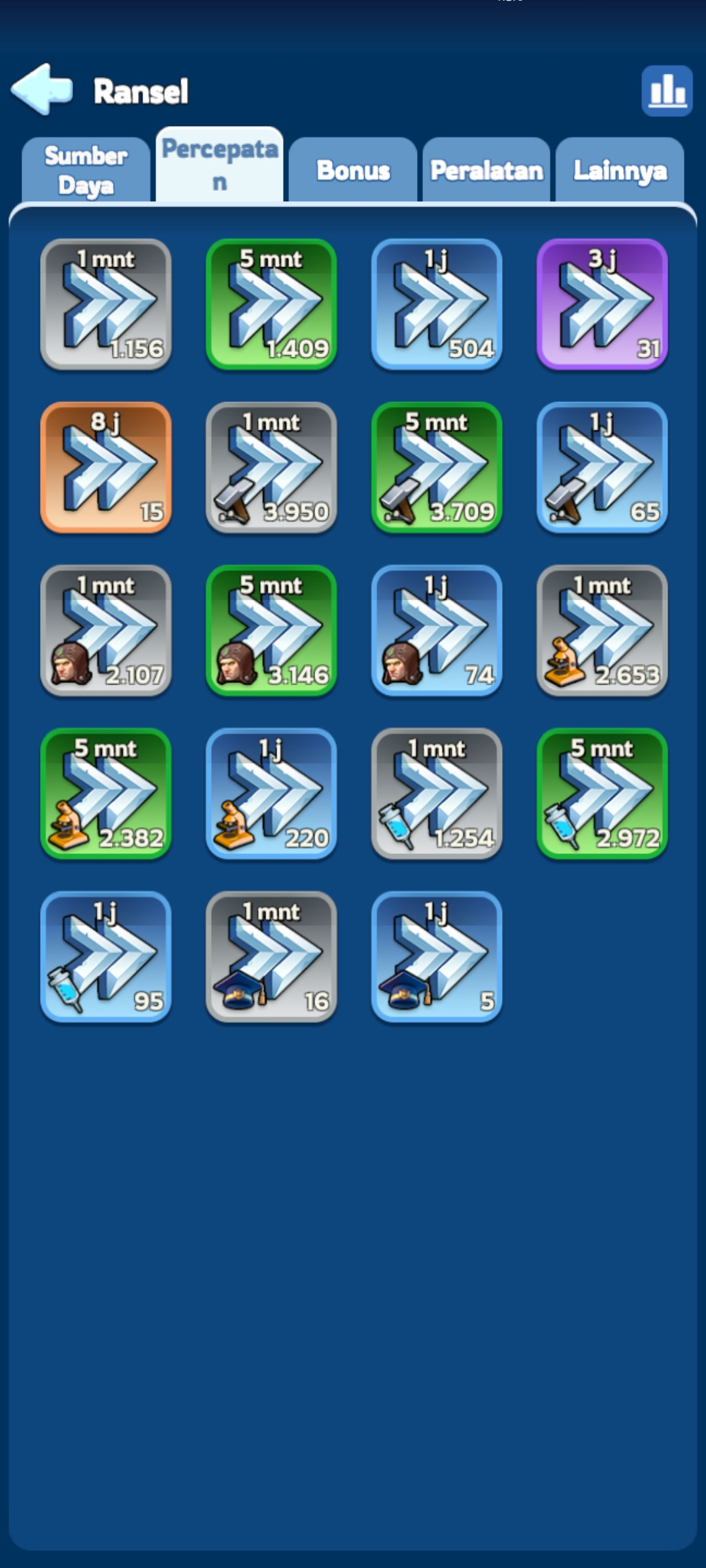The height and width of the screenshot is (1568, 706).
Task: Open the Lainnya tab
Action: coord(620,171)
